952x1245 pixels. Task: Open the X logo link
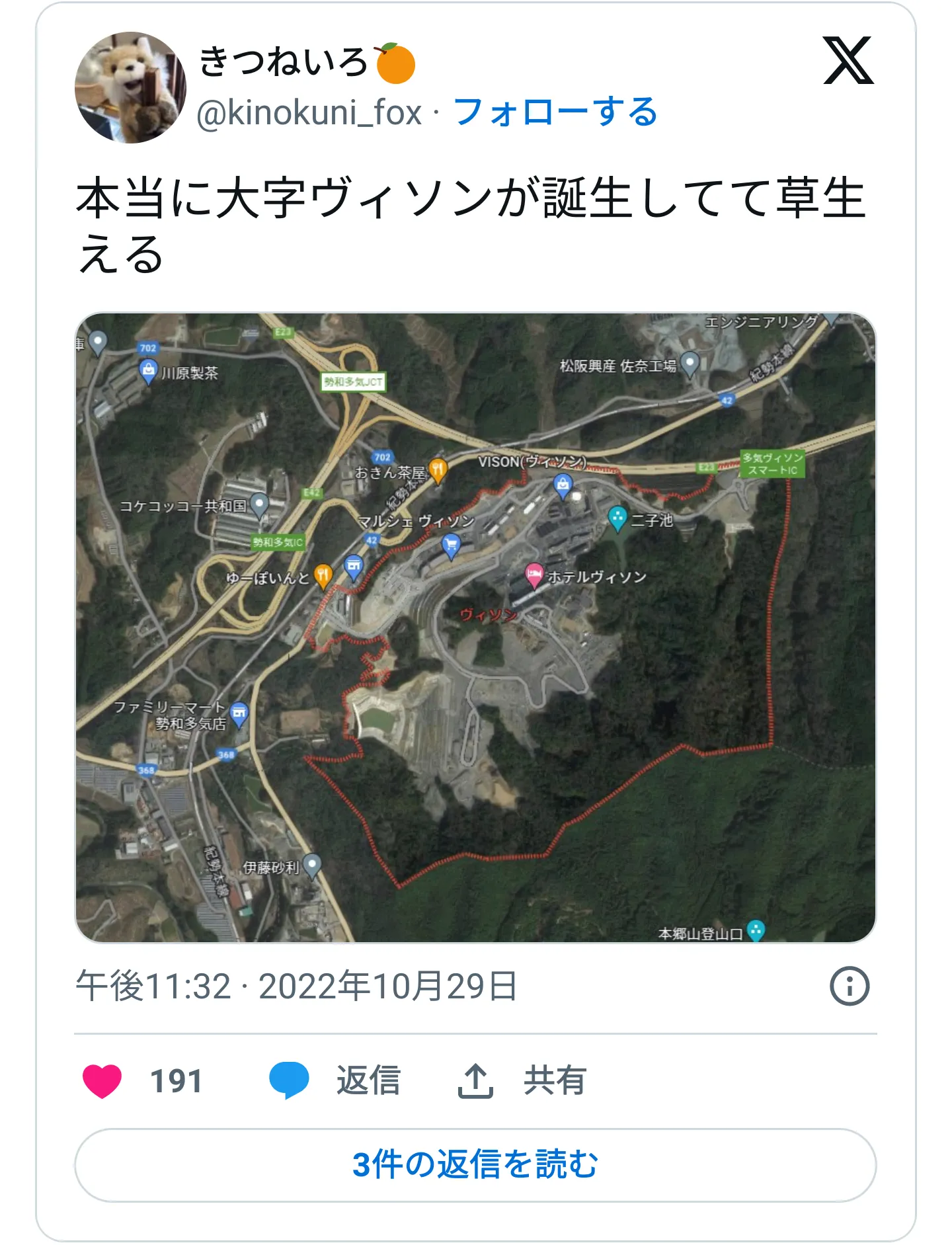(848, 61)
